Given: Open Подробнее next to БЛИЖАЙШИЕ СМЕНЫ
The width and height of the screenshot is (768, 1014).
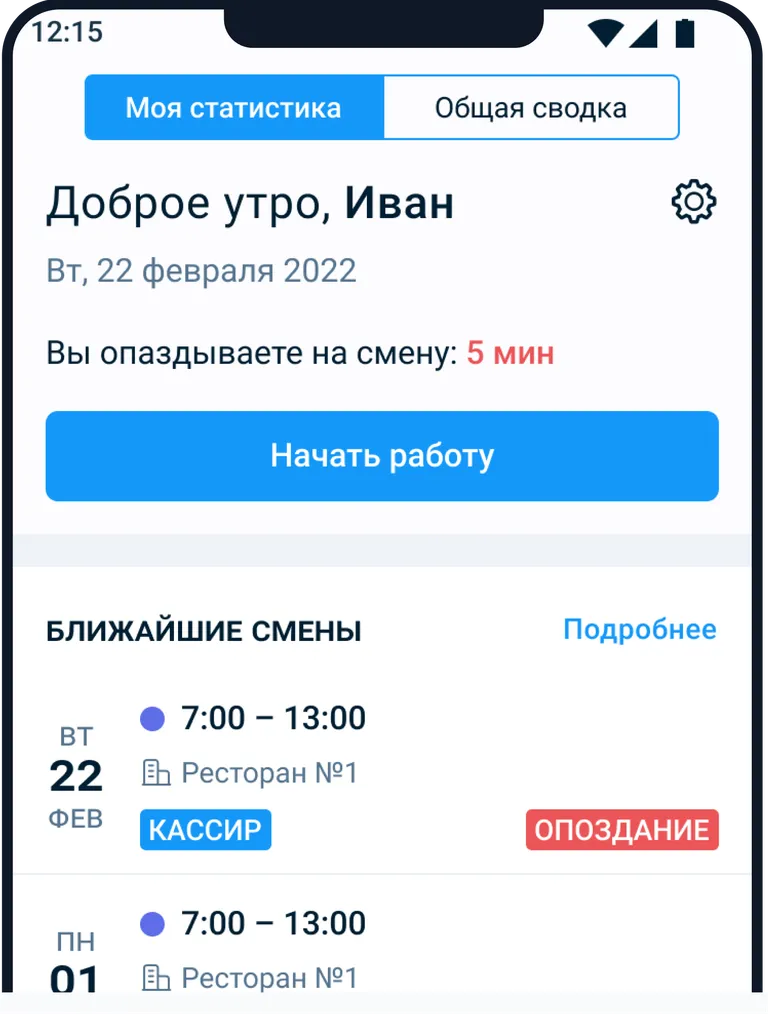Looking at the screenshot, I should click(641, 630).
